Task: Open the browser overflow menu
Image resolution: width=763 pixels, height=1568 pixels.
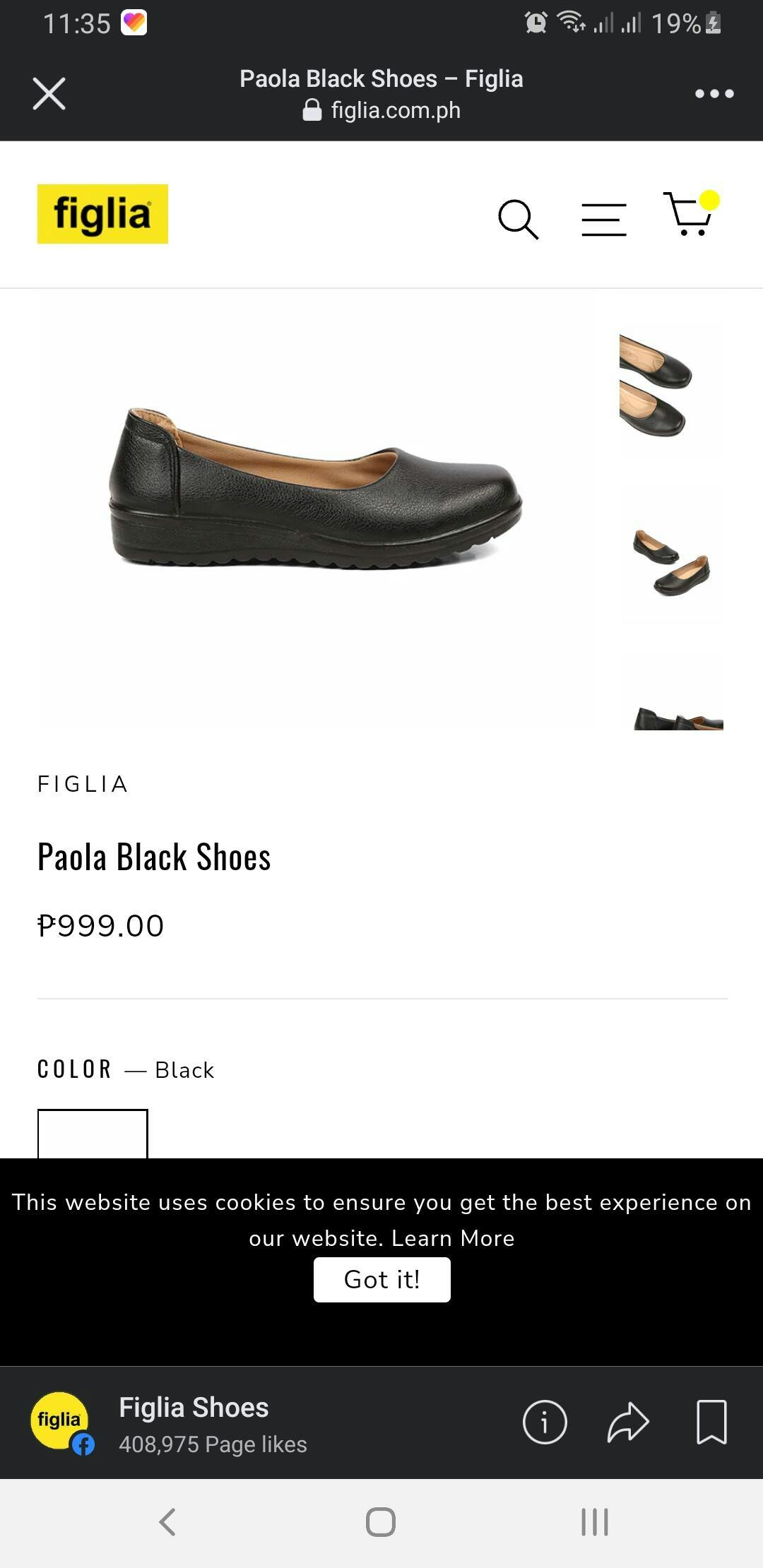Action: [x=714, y=94]
